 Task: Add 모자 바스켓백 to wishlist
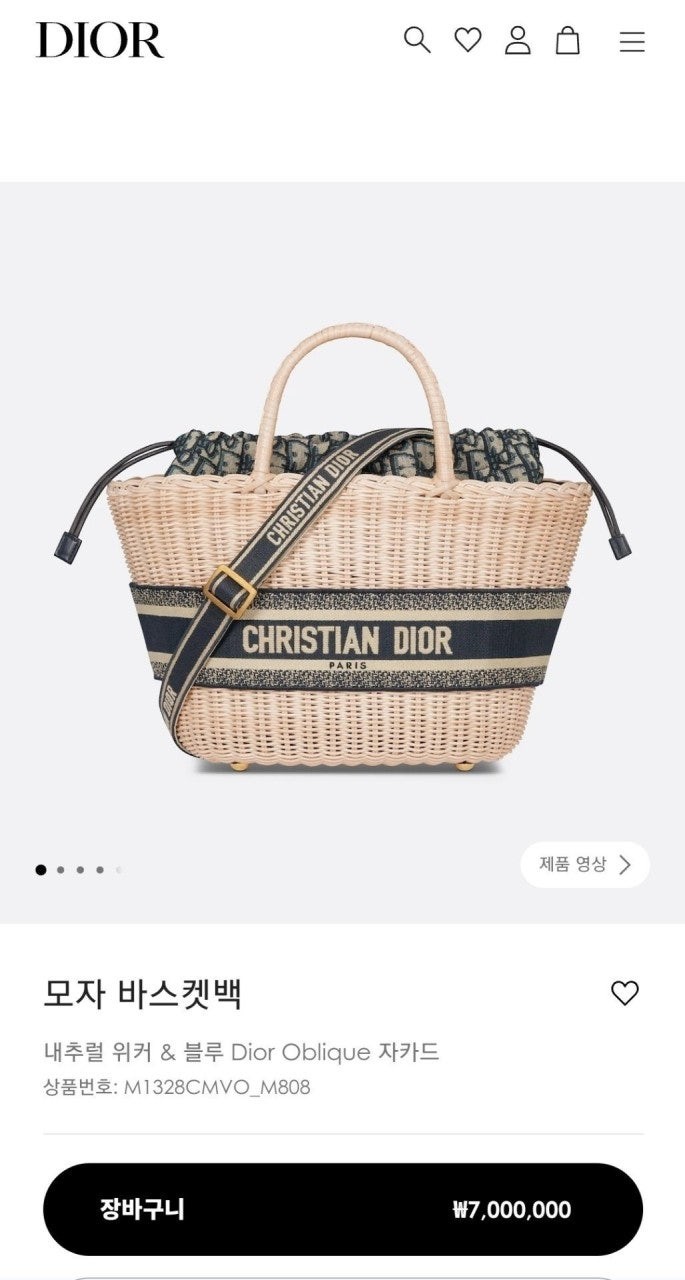tap(625, 993)
